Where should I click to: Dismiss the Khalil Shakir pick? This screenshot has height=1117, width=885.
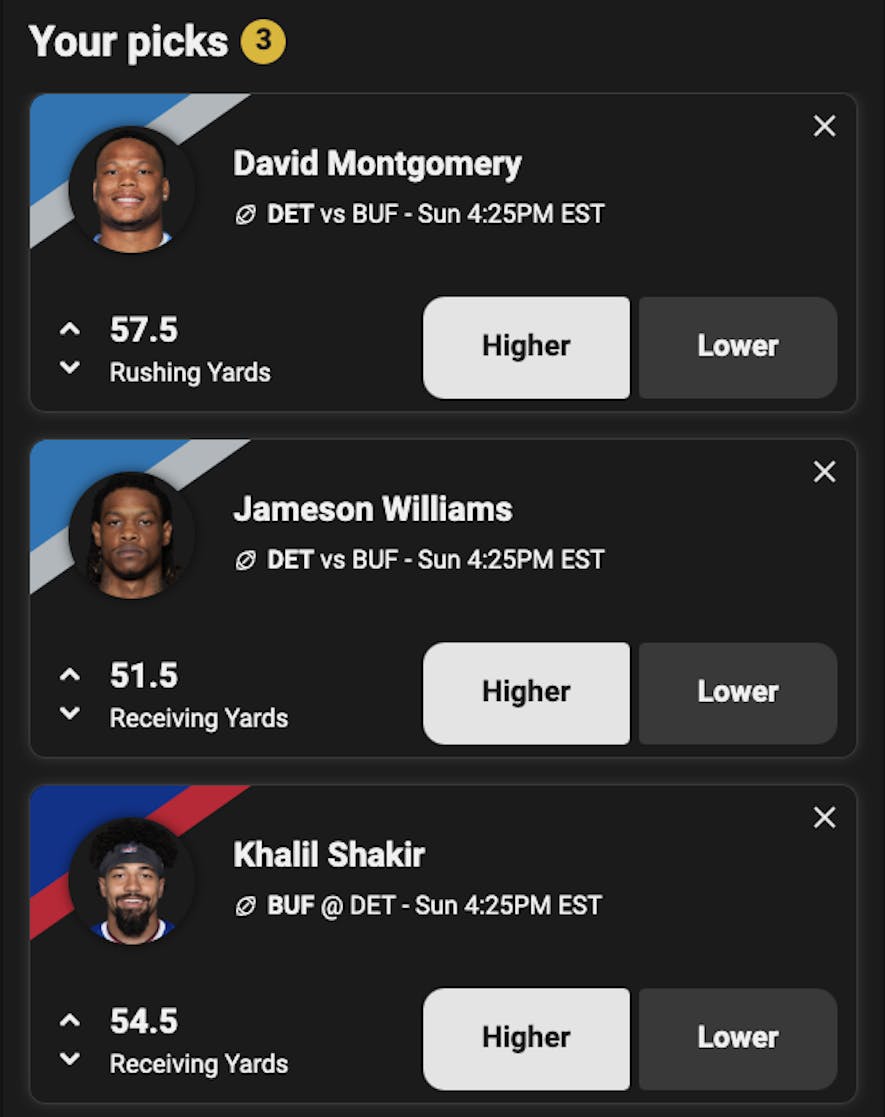[824, 818]
